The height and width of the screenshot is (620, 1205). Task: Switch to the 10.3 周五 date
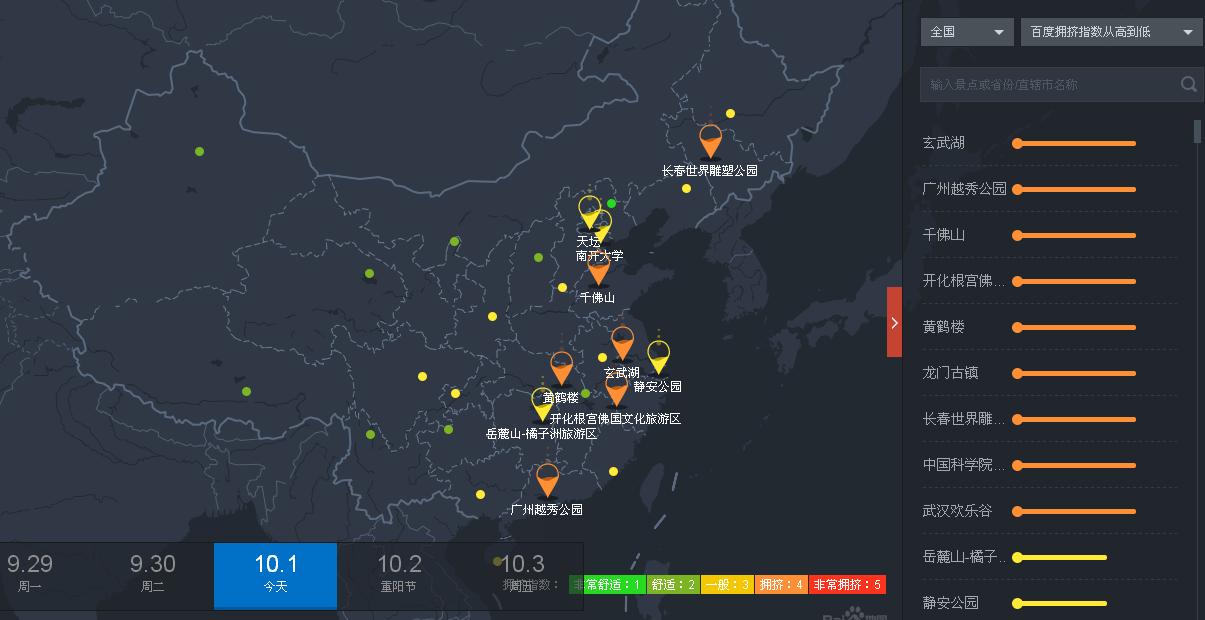pos(522,574)
